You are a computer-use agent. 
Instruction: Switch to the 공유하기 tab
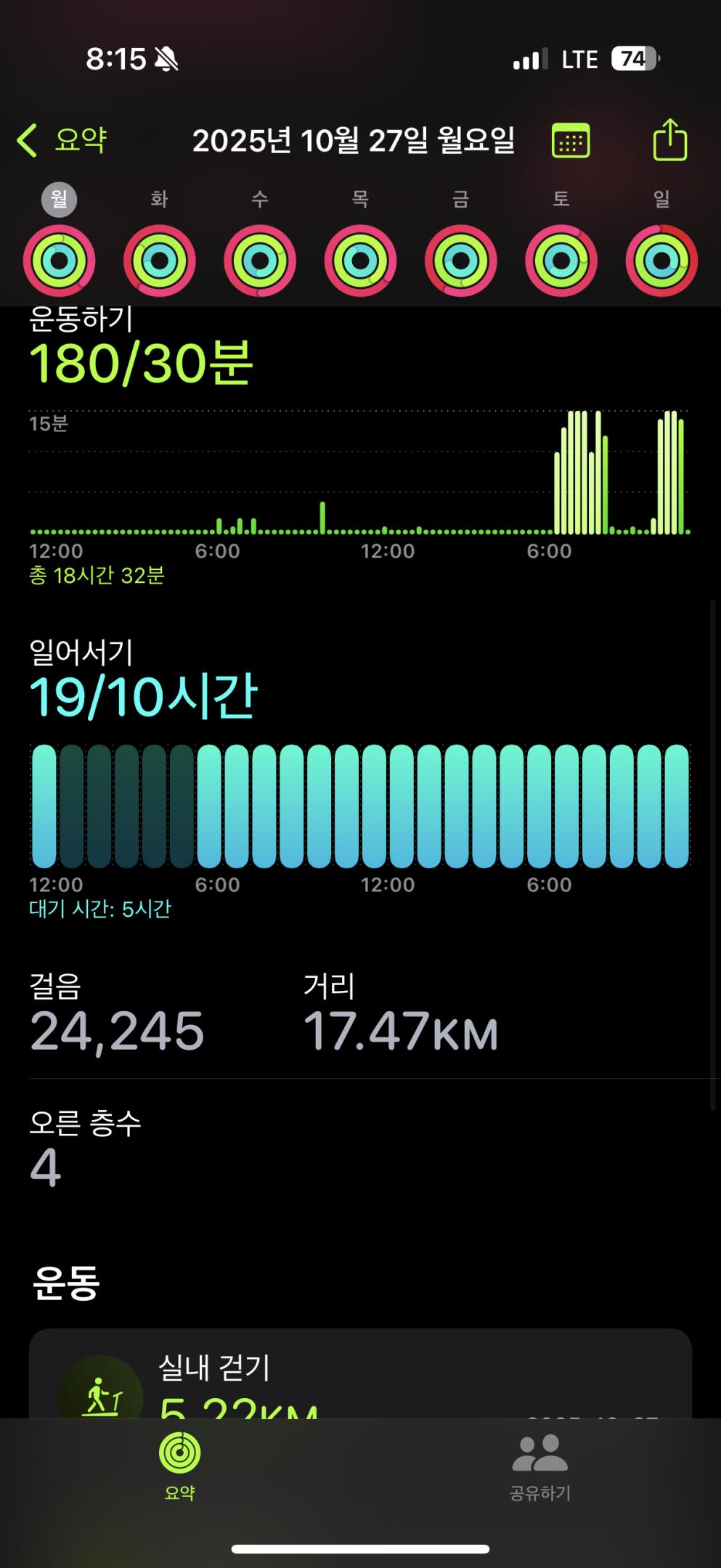click(x=540, y=1465)
